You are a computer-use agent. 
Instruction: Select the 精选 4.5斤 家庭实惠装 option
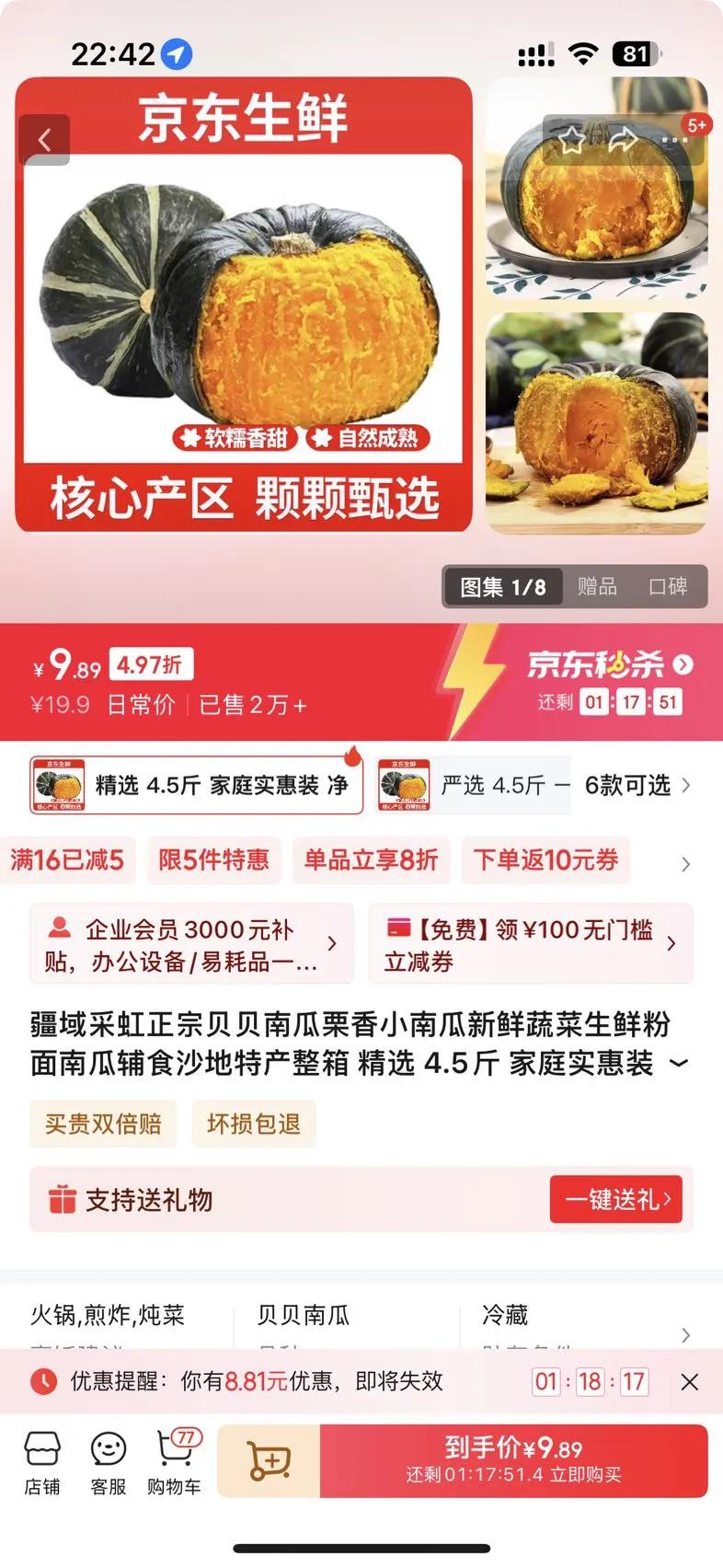coord(196,786)
